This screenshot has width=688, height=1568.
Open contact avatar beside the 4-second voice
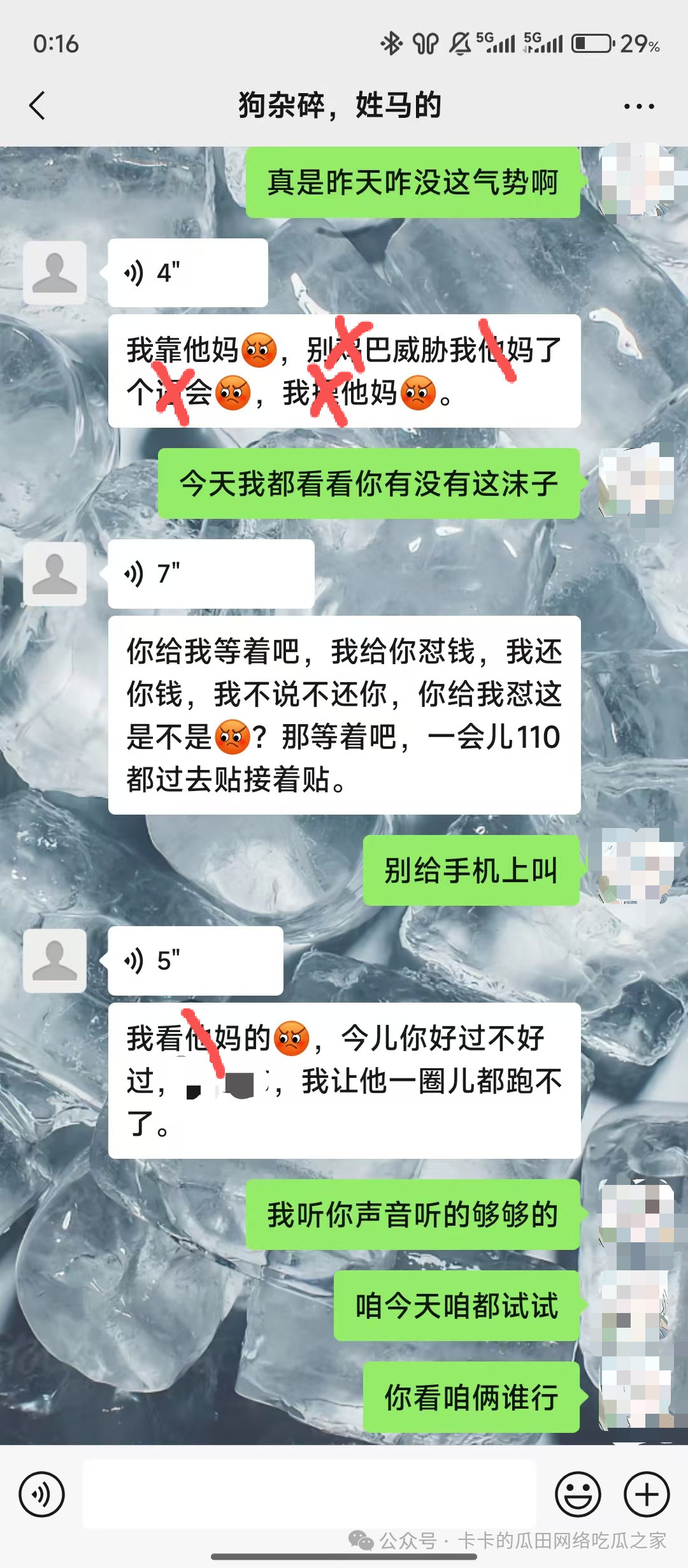[55, 273]
